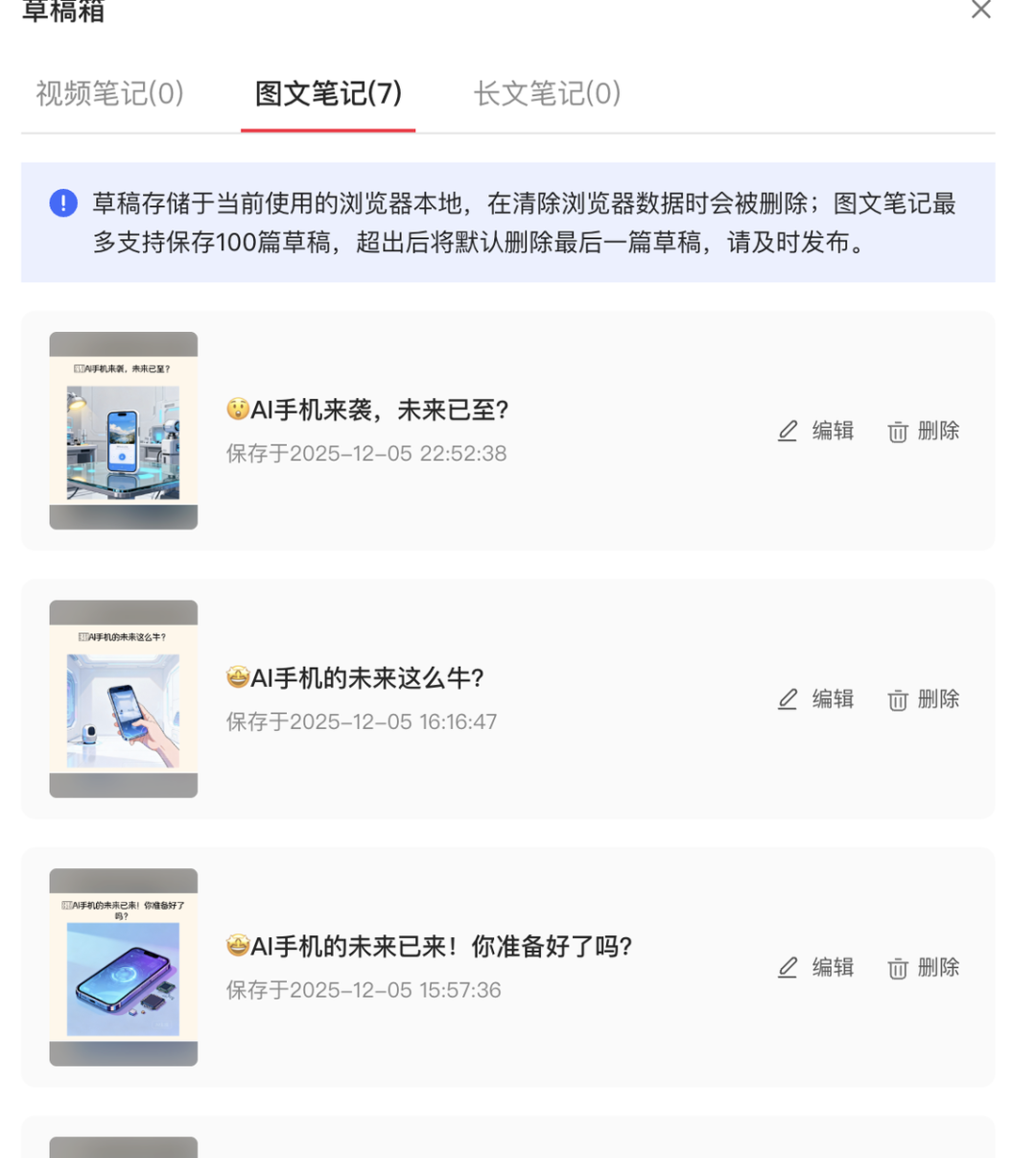The width and height of the screenshot is (1036, 1158).
Task: Open the AI手机的未来这么牛 draft thumbnail
Action: [x=123, y=698]
